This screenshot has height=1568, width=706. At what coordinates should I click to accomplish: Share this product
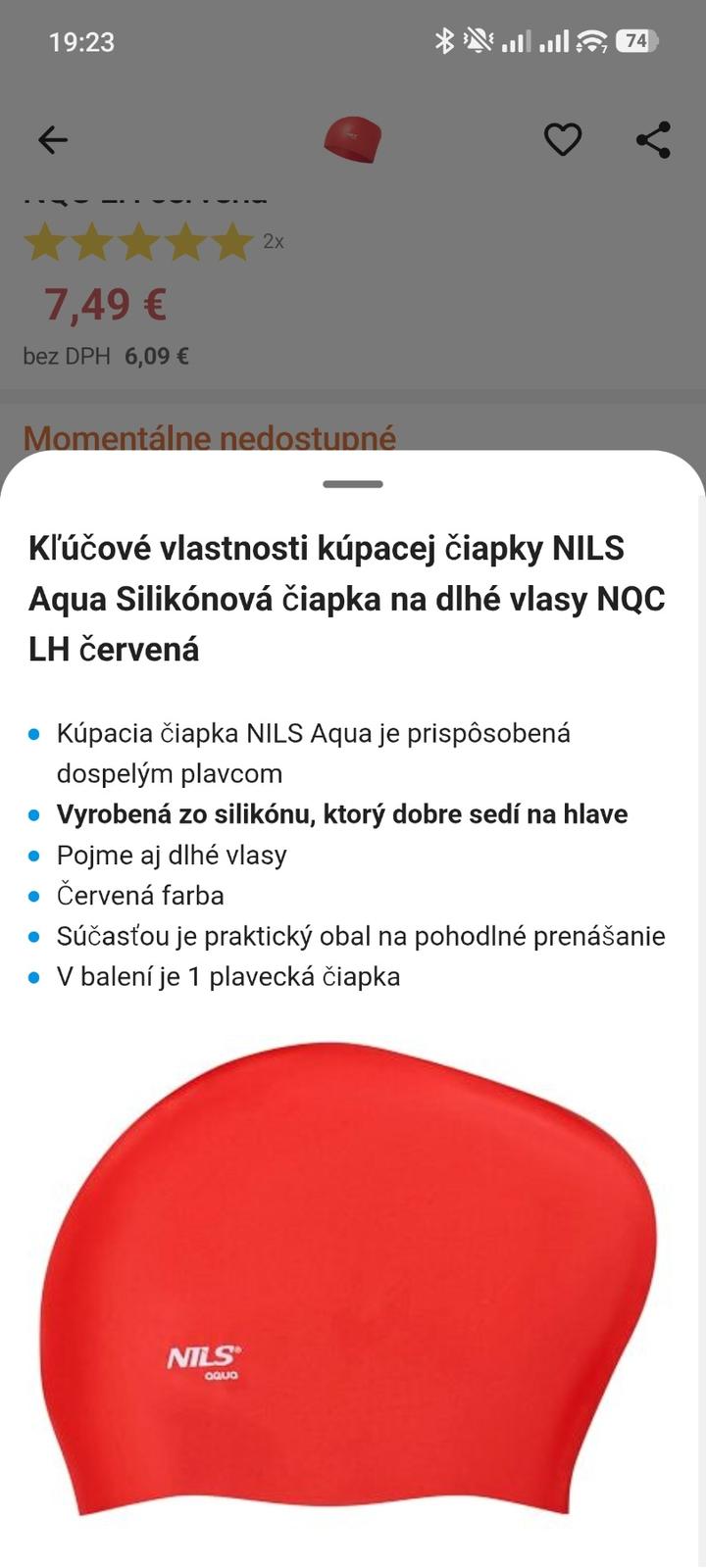[x=653, y=140]
